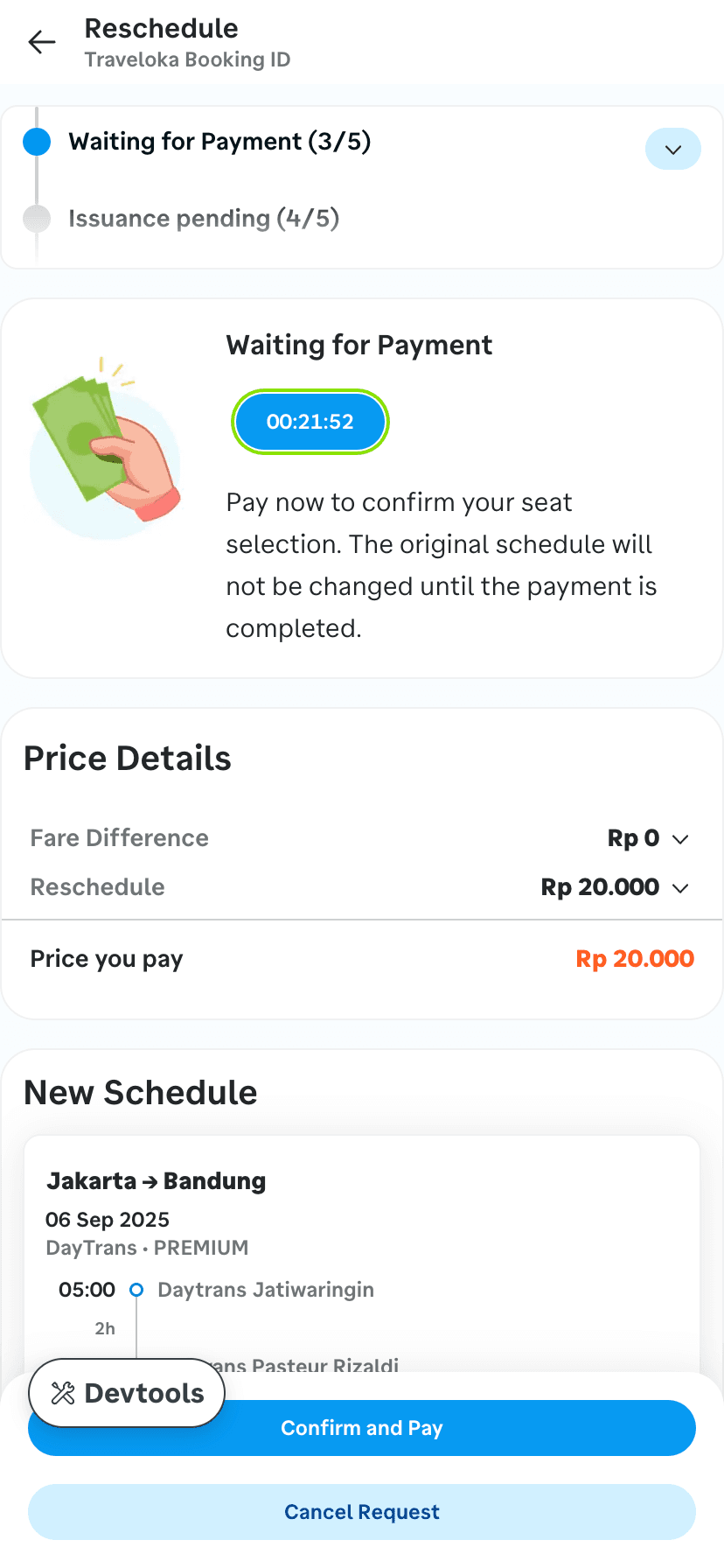Select the DayTrans PREMIUM operator label

click(x=147, y=1248)
